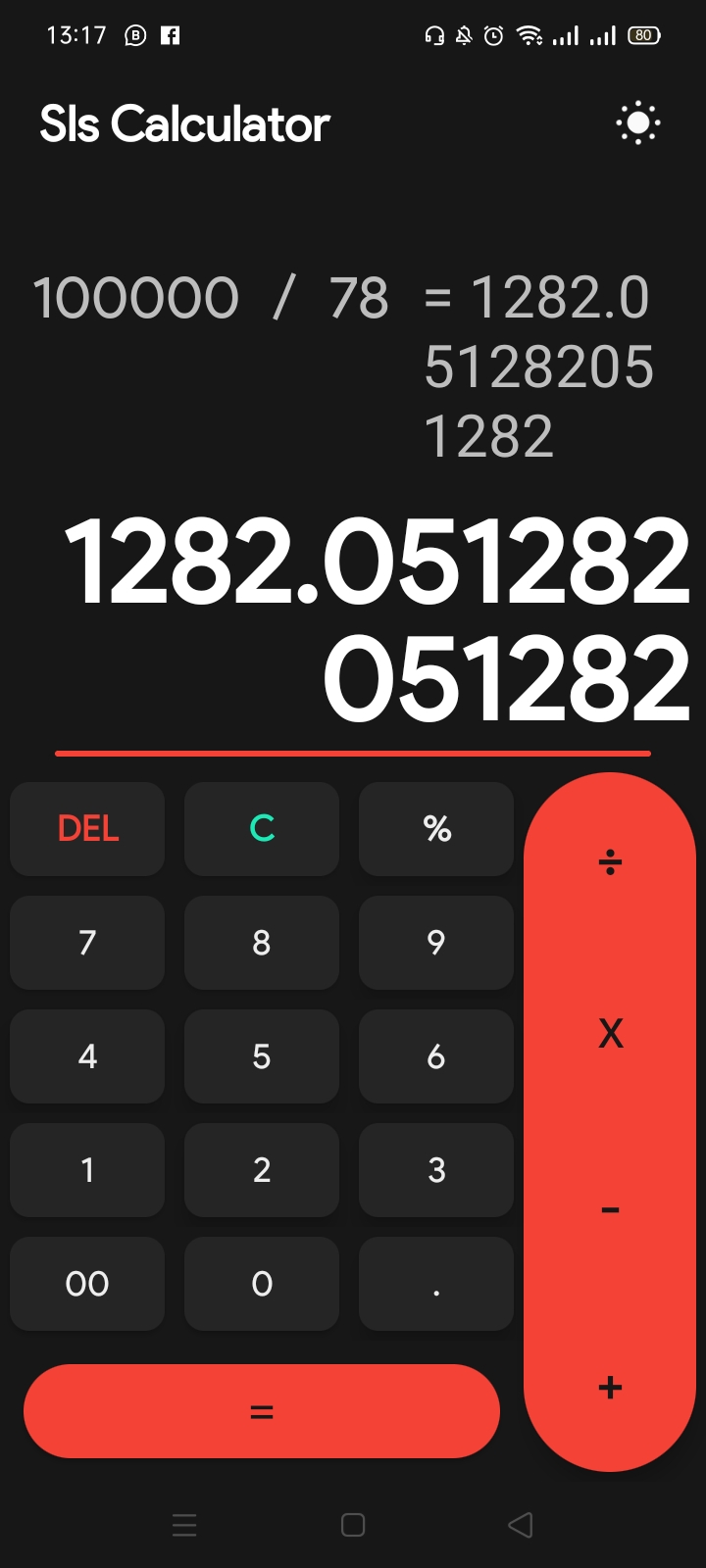Enter the digit 3
Image resolution: width=706 pixels, height=1568 pixels.
pos(436,1170)
